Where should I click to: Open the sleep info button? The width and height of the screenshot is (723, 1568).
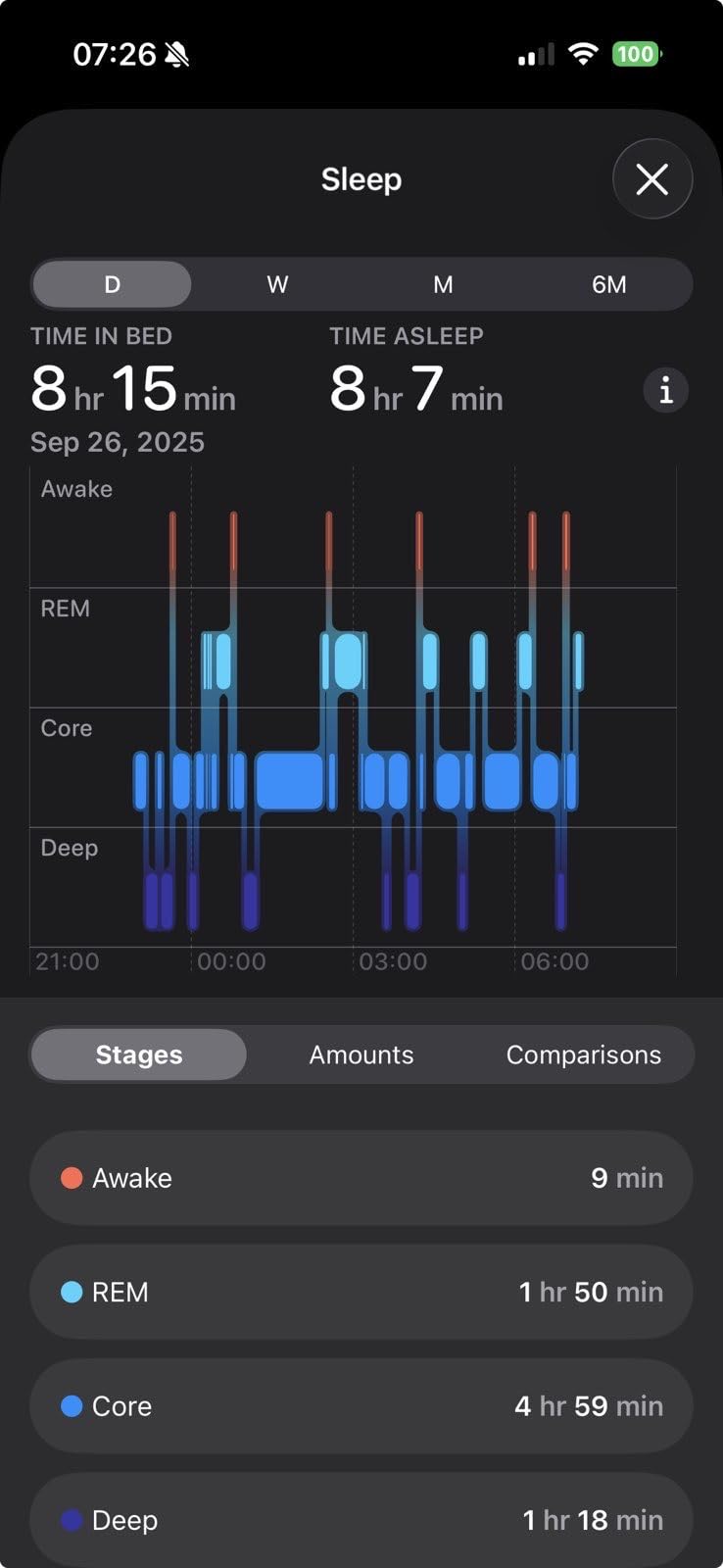coord(666,391)
